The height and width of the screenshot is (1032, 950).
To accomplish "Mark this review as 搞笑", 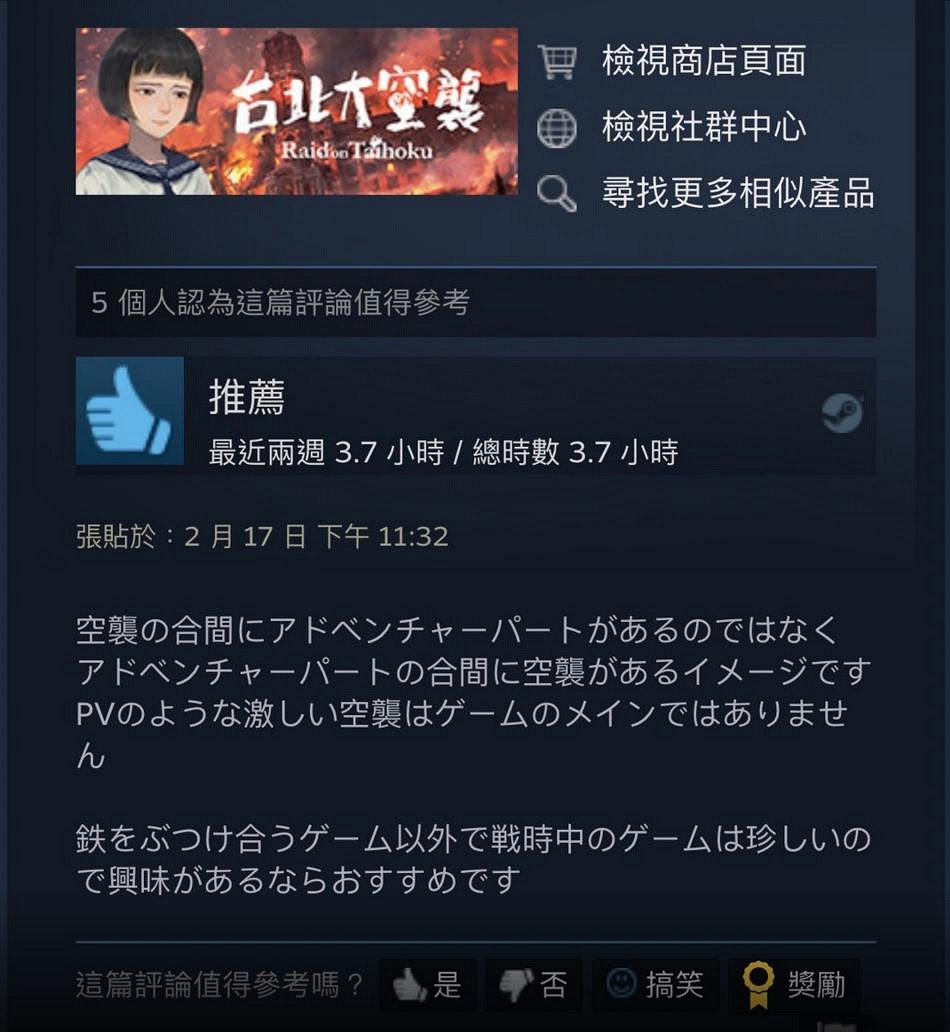I will 656,985.
